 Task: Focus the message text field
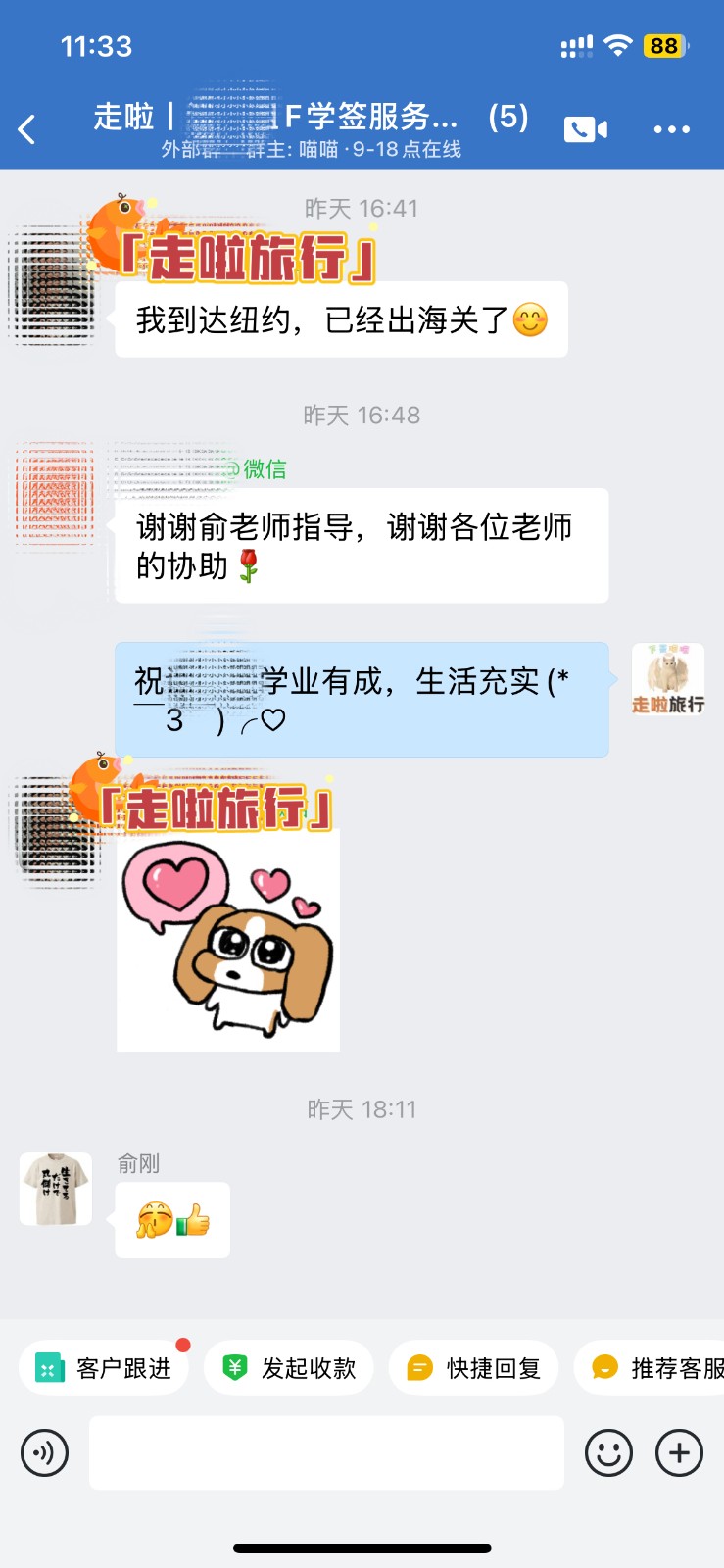[x=326, y=1452]
